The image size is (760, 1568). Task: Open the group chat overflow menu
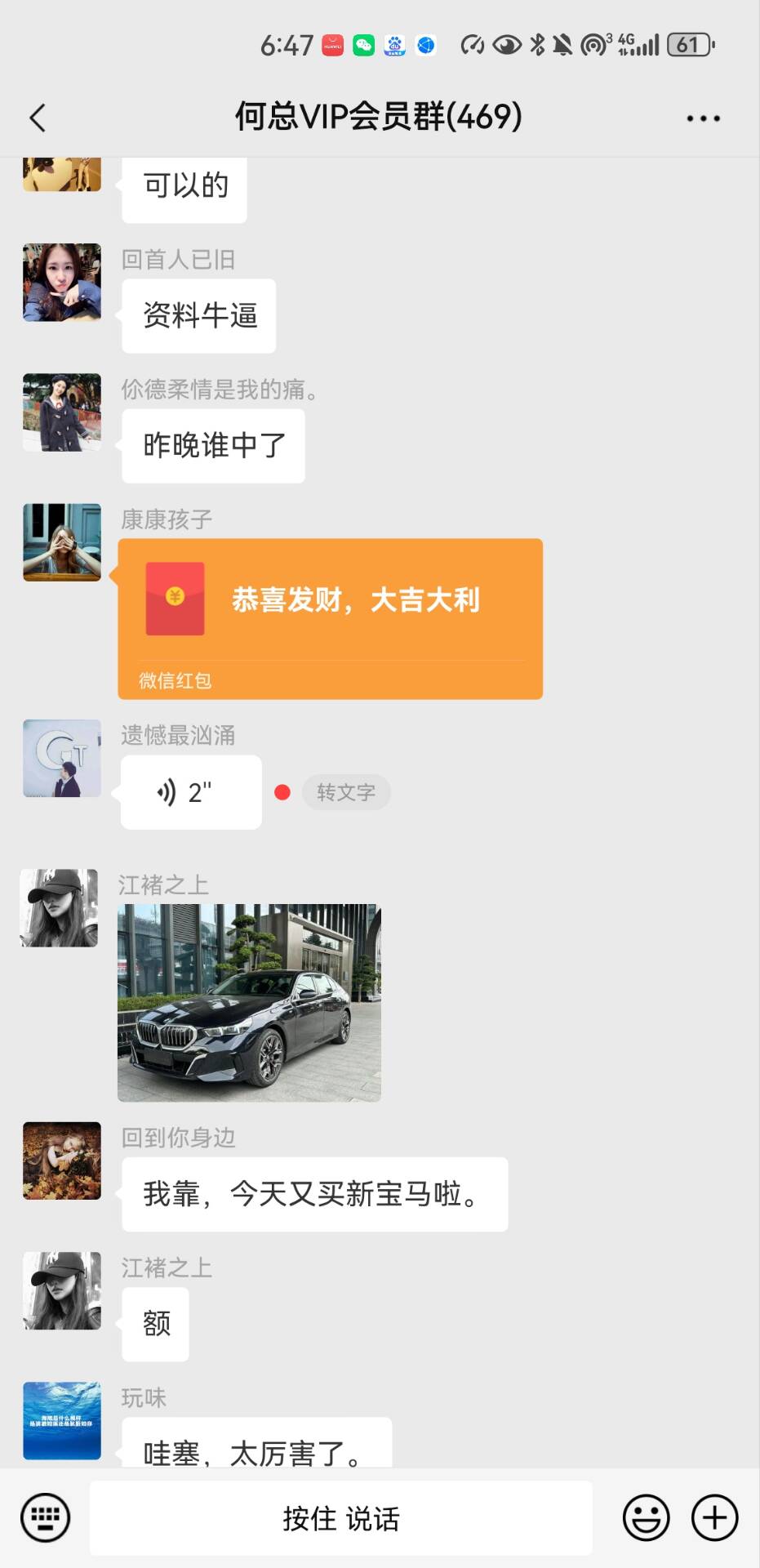coord(703,118)
